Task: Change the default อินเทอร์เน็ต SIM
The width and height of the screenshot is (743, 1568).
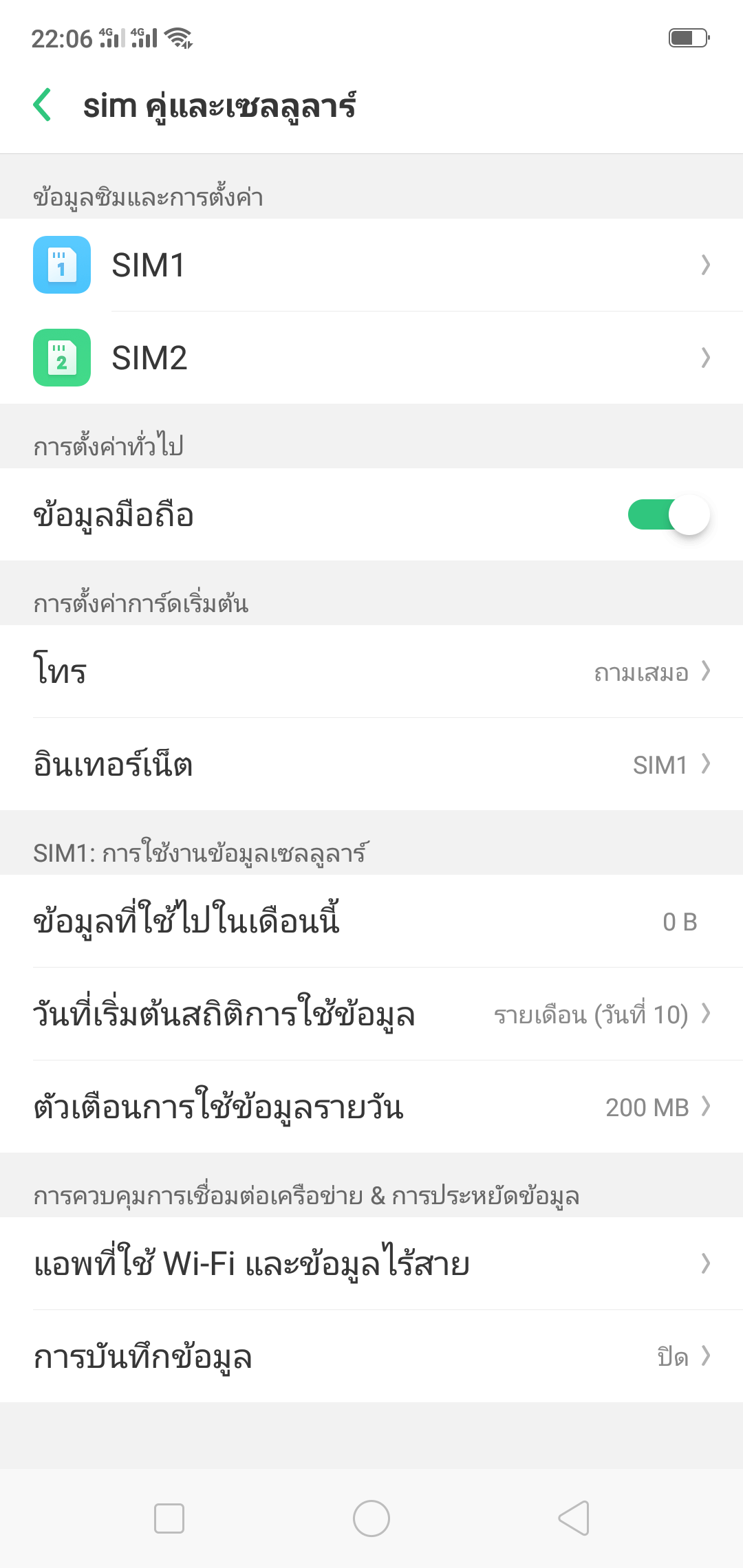Action: (x=371, y=765)
